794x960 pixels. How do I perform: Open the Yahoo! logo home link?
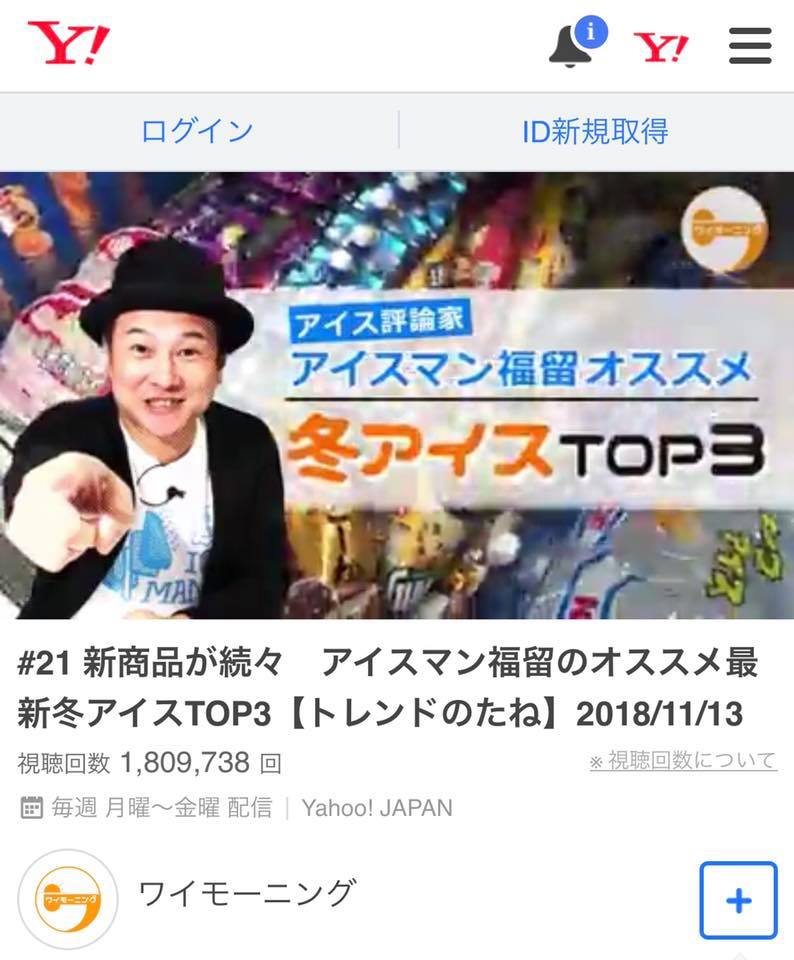[x=68, y=44]
